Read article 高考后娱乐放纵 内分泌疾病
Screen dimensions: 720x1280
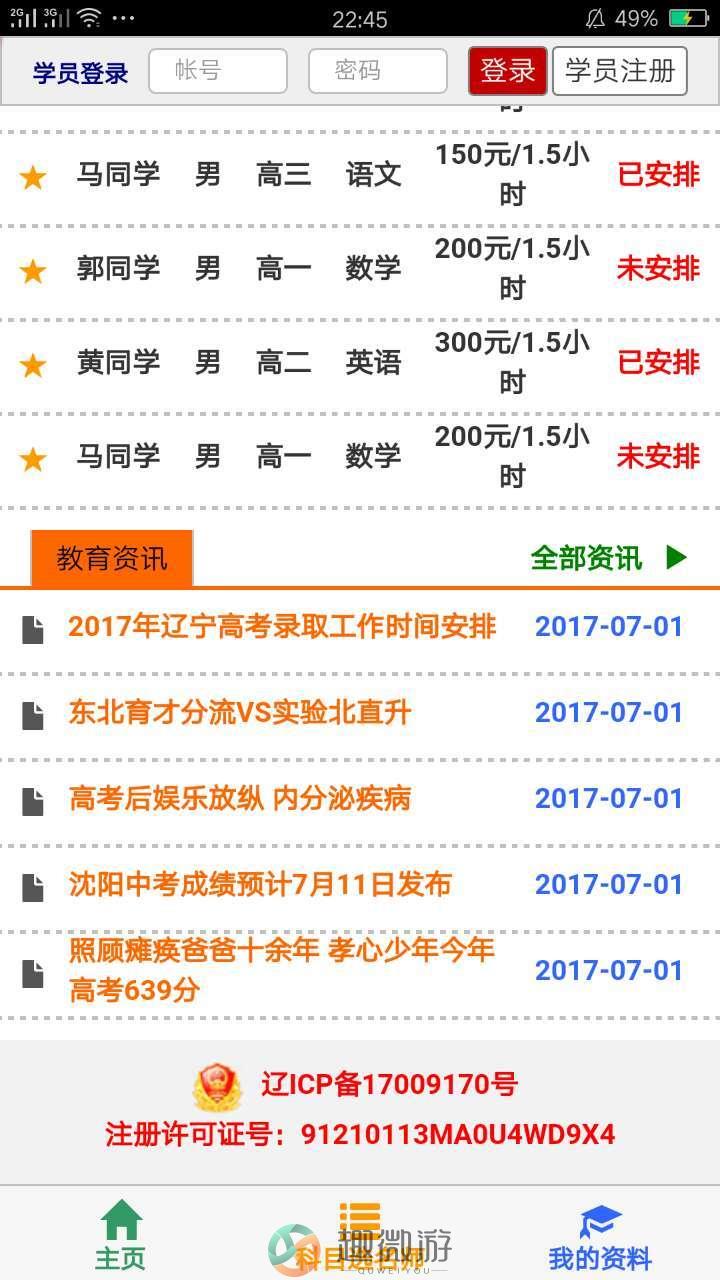(240, 799)
